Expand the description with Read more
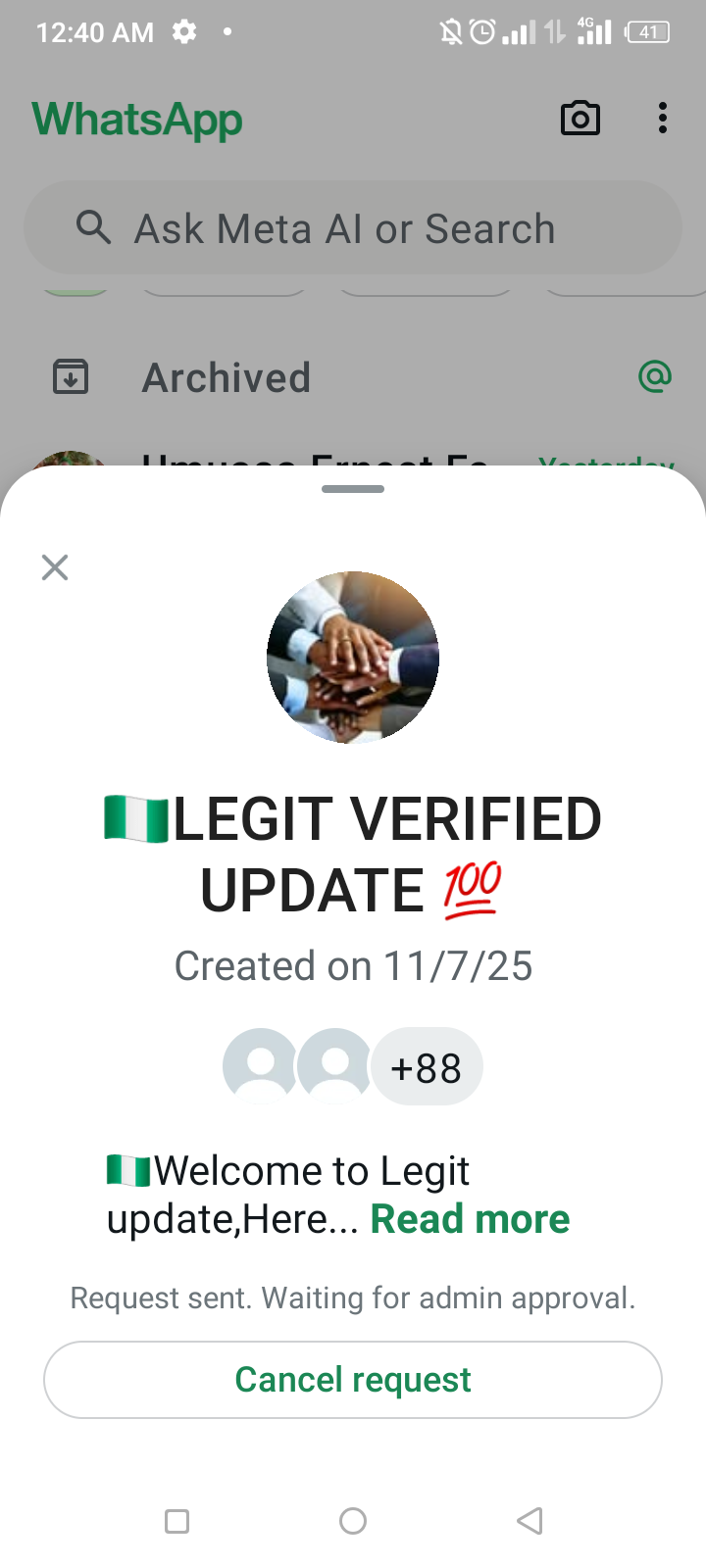Screen dimensions: 706x1568 [x=470, y=1219]
